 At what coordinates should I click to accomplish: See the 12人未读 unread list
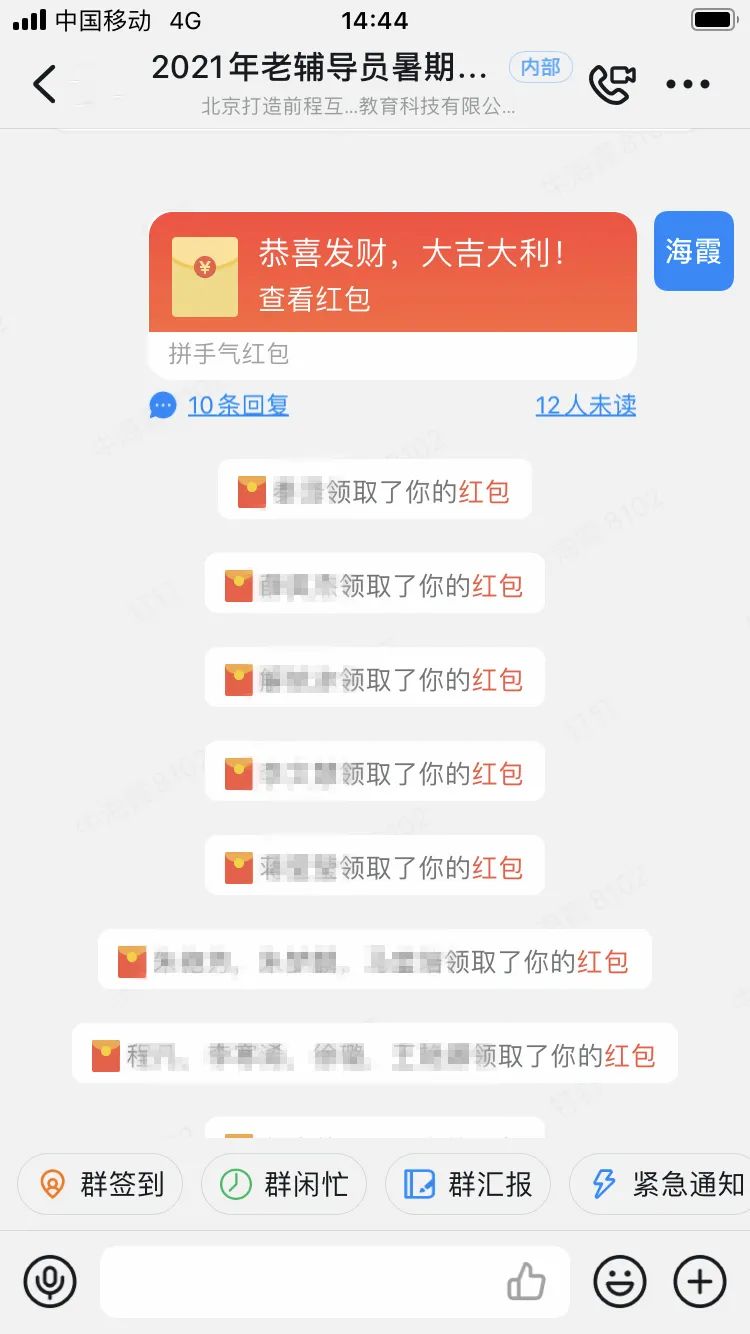(585, 405)
